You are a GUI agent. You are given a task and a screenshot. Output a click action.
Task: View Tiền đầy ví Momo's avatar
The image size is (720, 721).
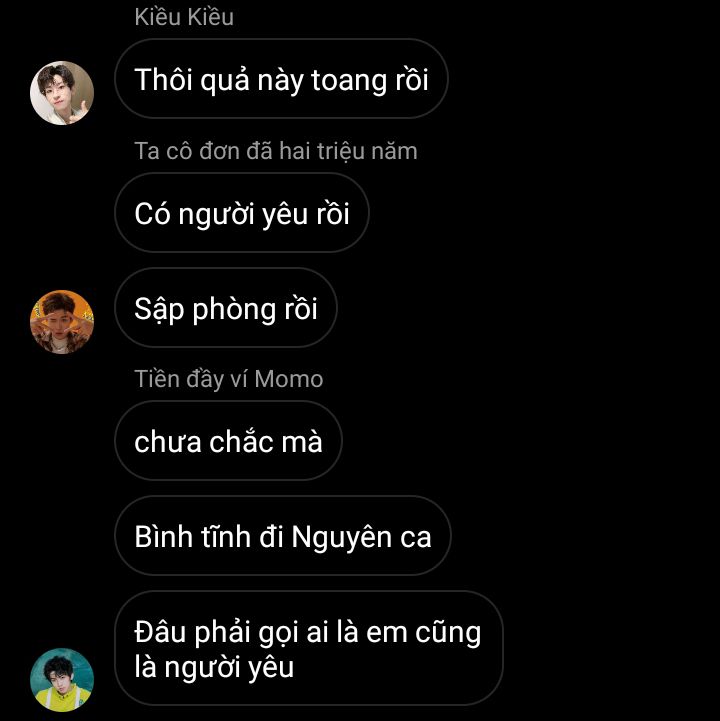(x=62, y=680)
